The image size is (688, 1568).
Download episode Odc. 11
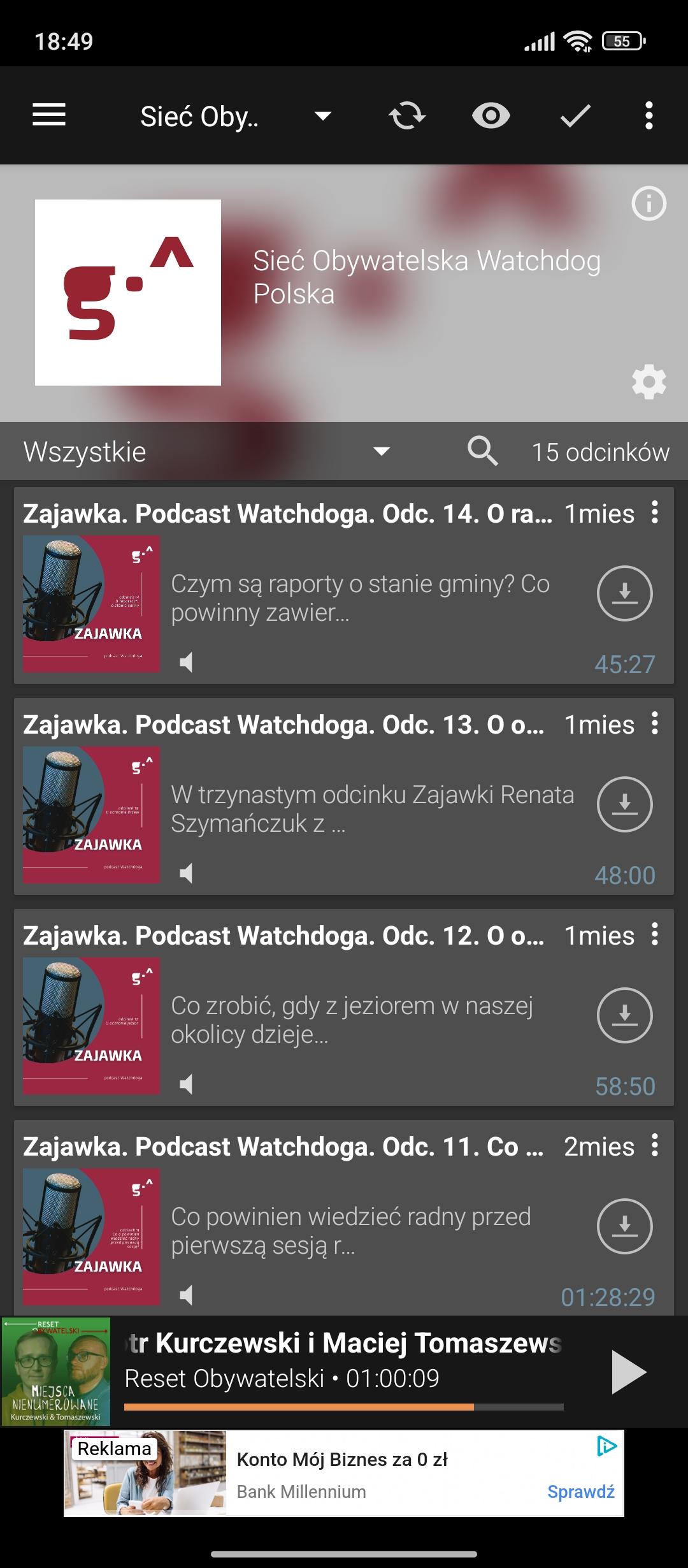[x=624, y=1226]
